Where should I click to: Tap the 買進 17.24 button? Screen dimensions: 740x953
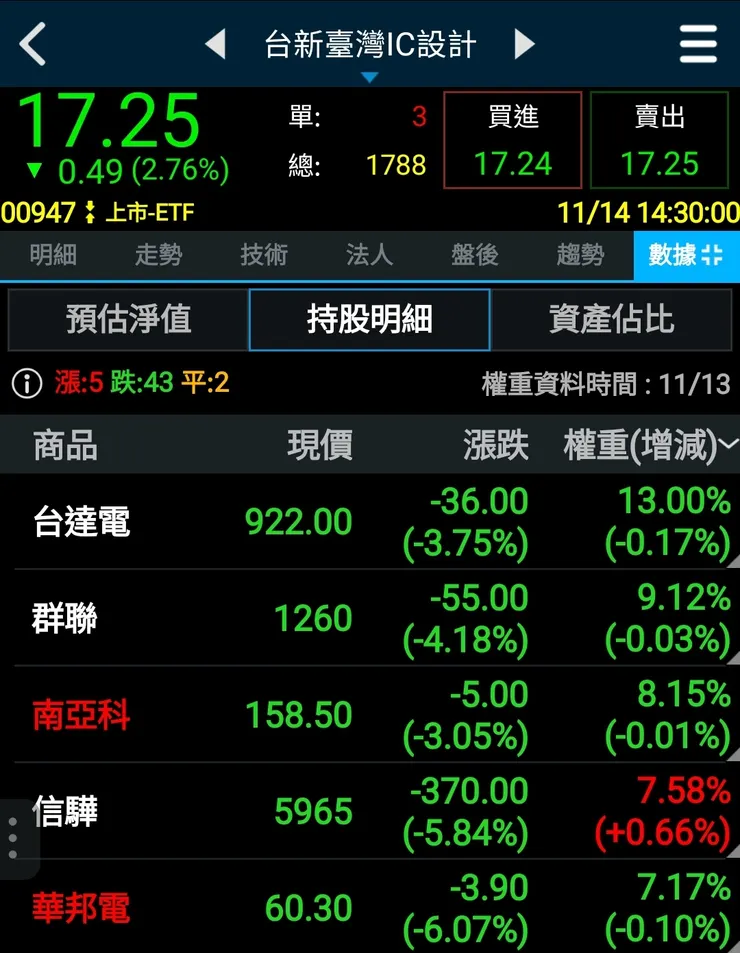click(513, 140)
